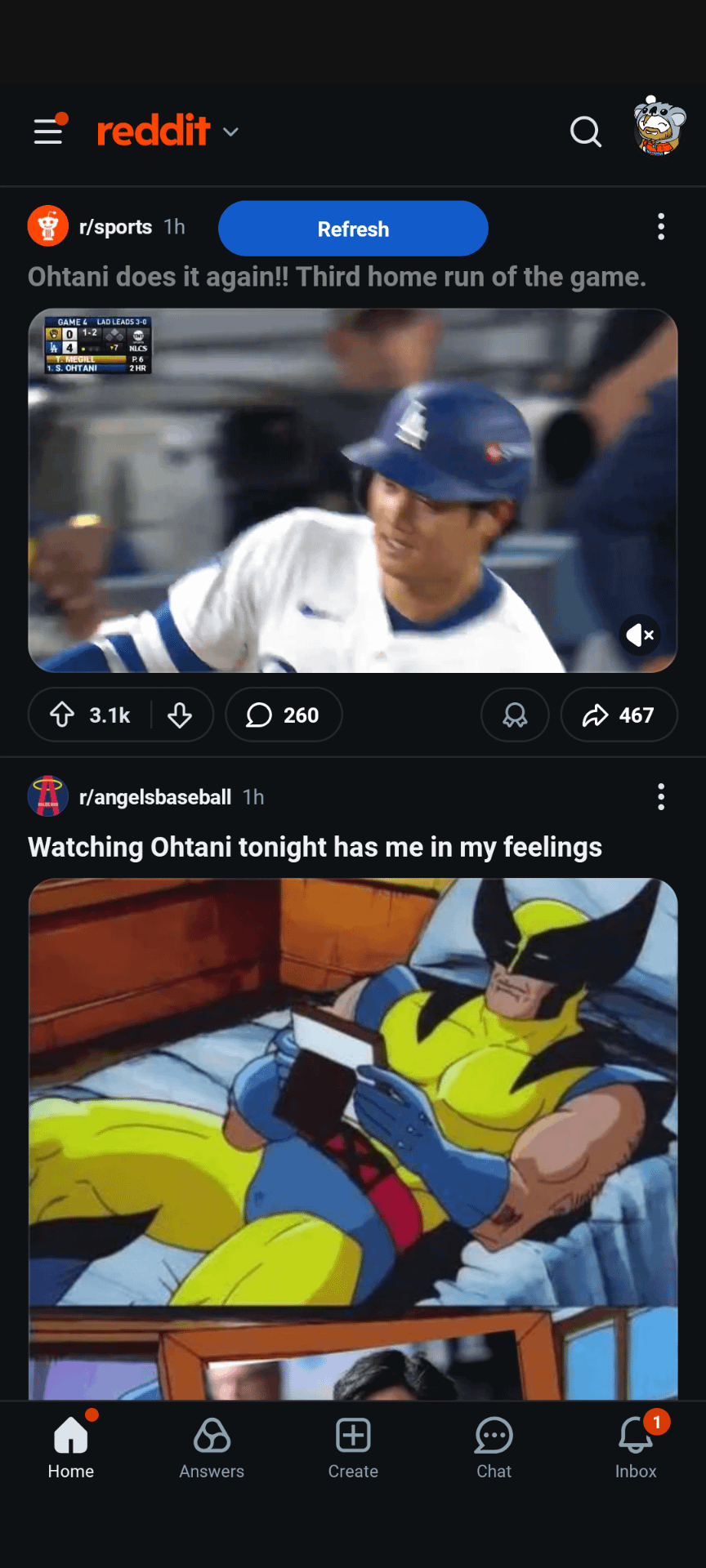The image size is (706, 1568).
Task: Open the r/angelsbaseball community link
Action: 154,797
